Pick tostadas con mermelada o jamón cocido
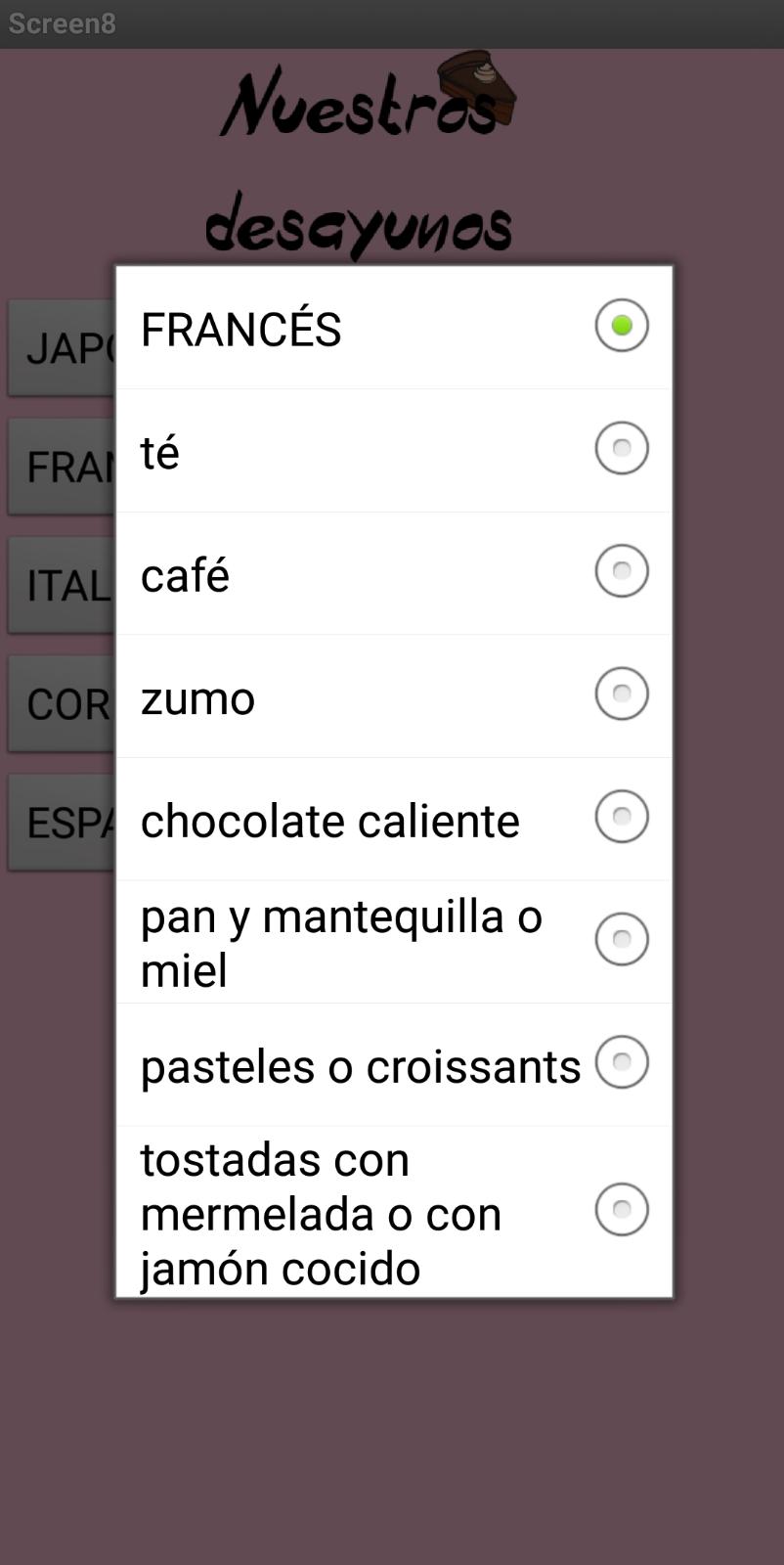This screenshot has height=1565, width=784. (x=394, y=1212)
